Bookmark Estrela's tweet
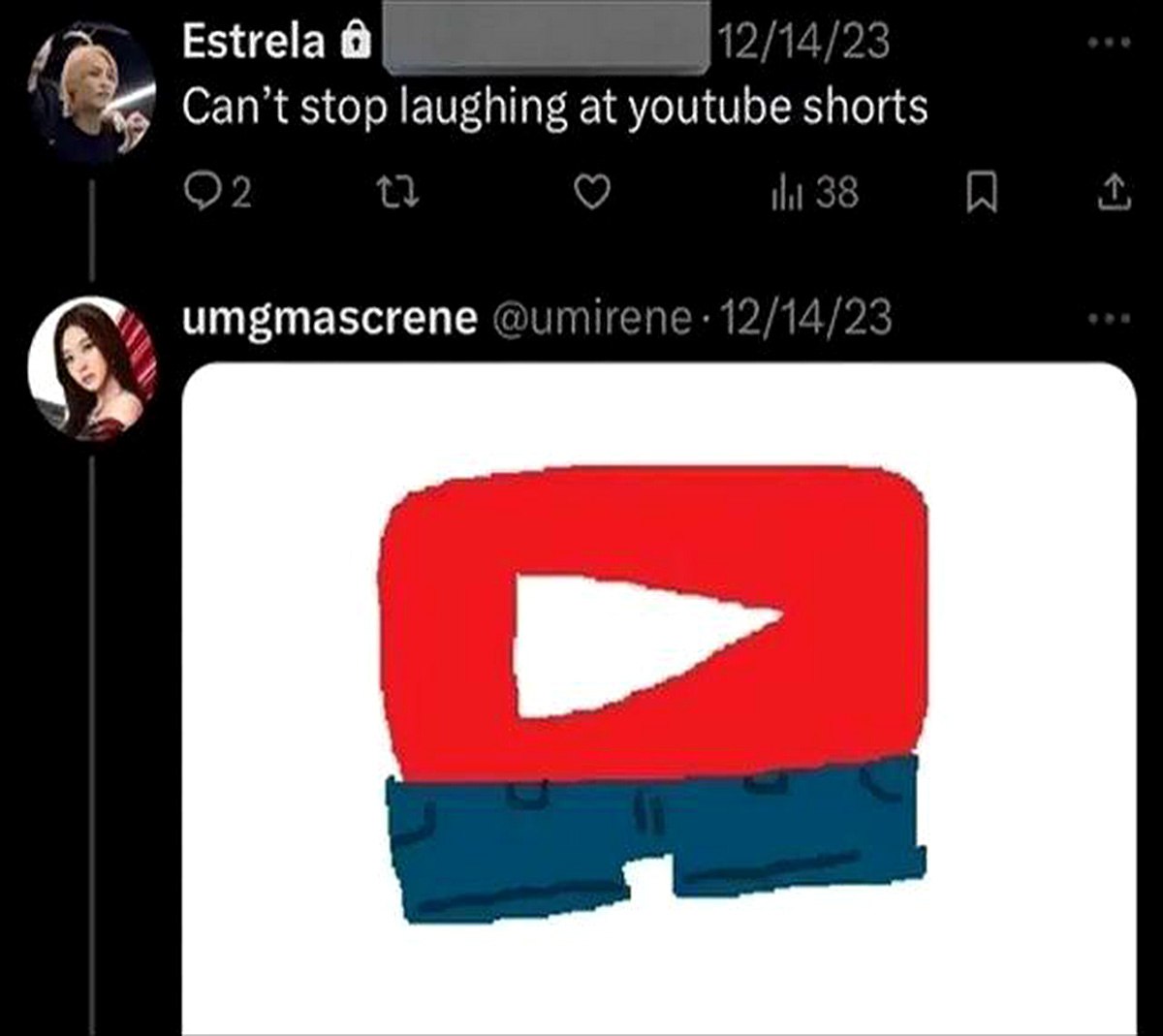This screenshot has width=1163, height=1036. pos(982,195)
